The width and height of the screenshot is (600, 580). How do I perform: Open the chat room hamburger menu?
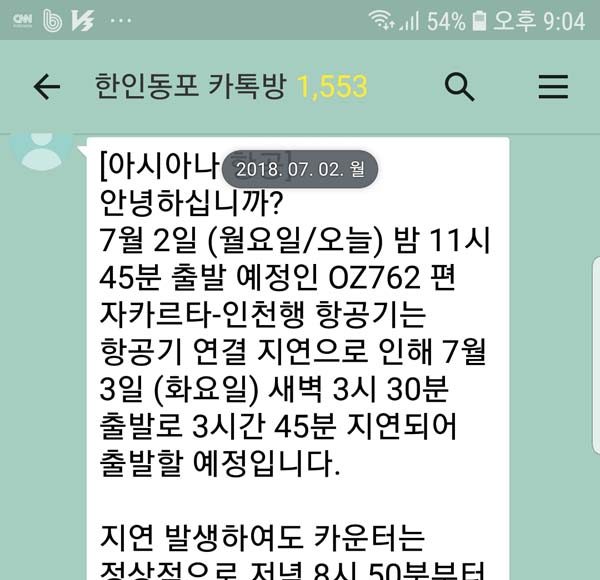553,88
